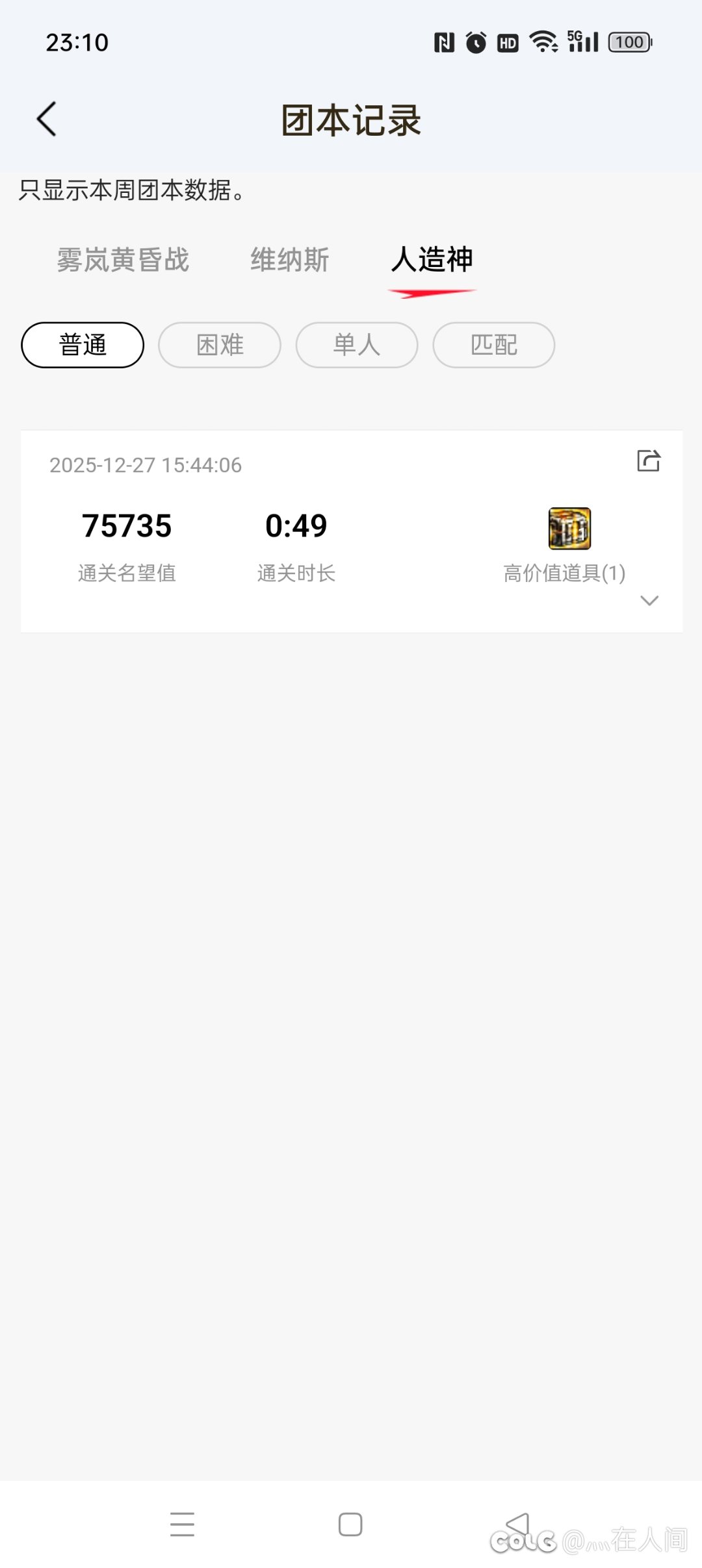The width and height of the screenshot is (702, 1568).
Task: Open the system recent apps menu
Action: tap(182, 1524)
